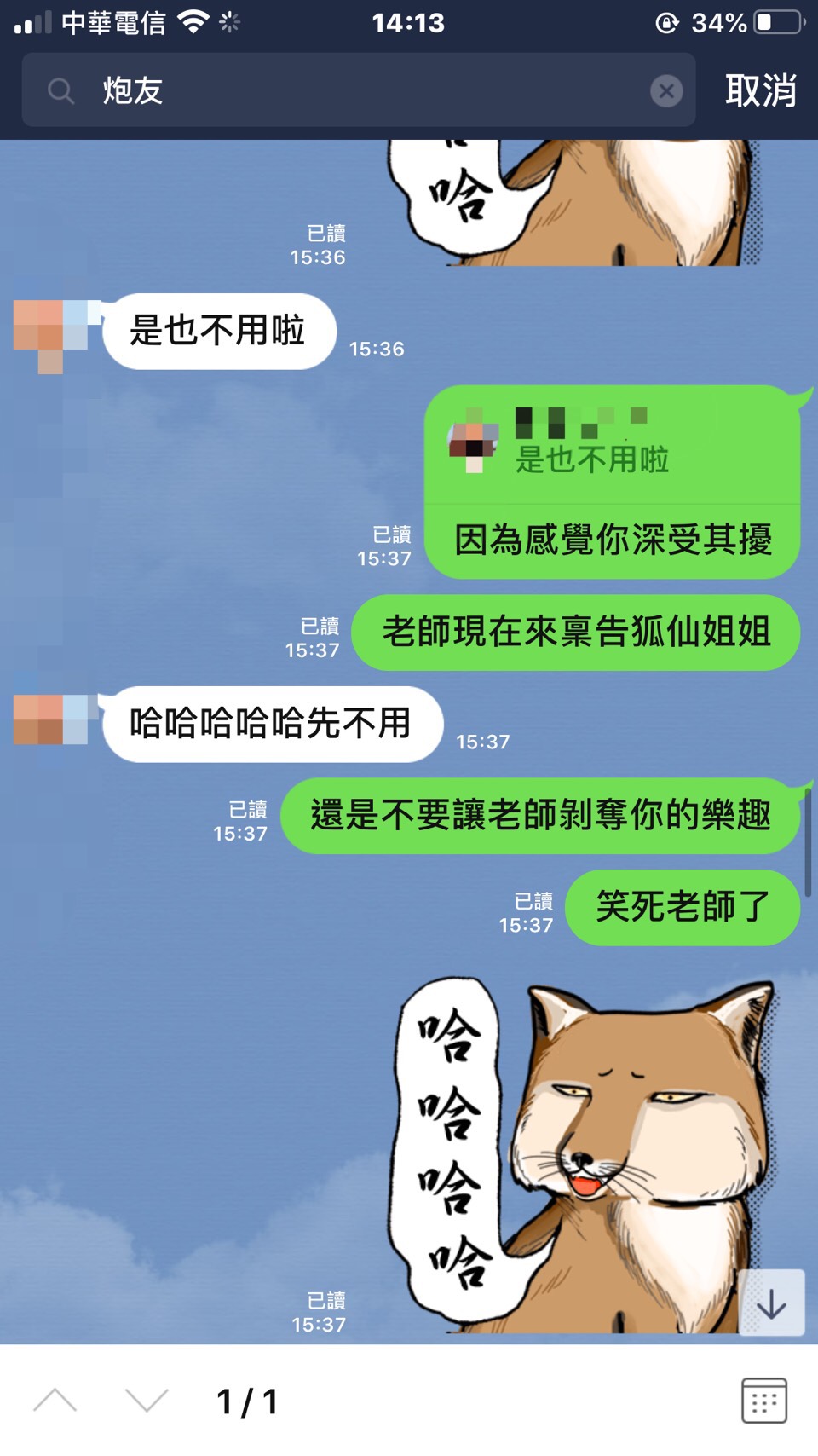Open the sender's avatar beside 哈哈哈哈哈先不用
This screenshot has width=818, height=1456.
coord(51,720)
